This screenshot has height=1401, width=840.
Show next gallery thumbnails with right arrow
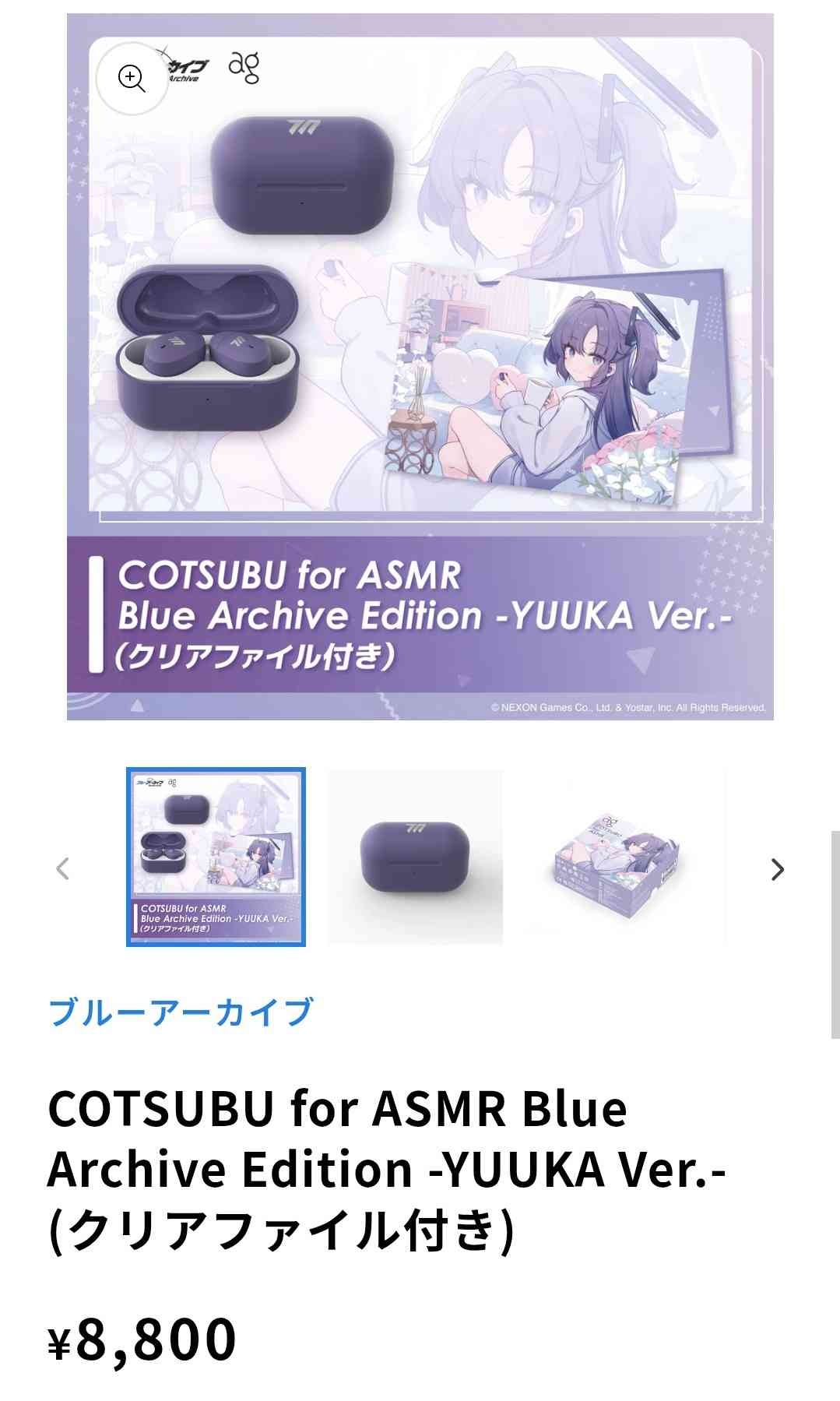click(x=776, y=869)
